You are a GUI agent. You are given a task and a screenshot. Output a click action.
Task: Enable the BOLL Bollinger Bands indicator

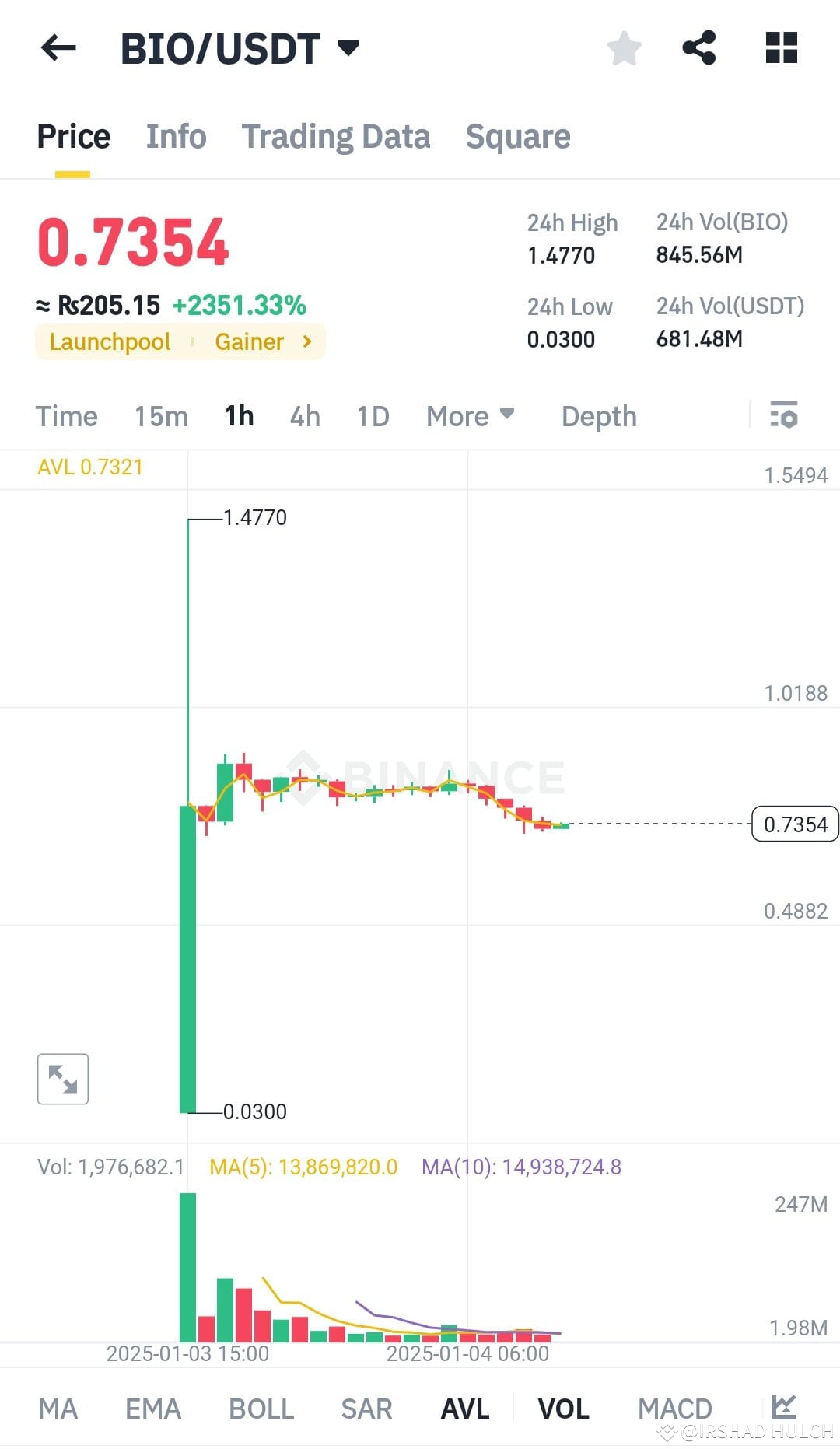(261, 1407)
